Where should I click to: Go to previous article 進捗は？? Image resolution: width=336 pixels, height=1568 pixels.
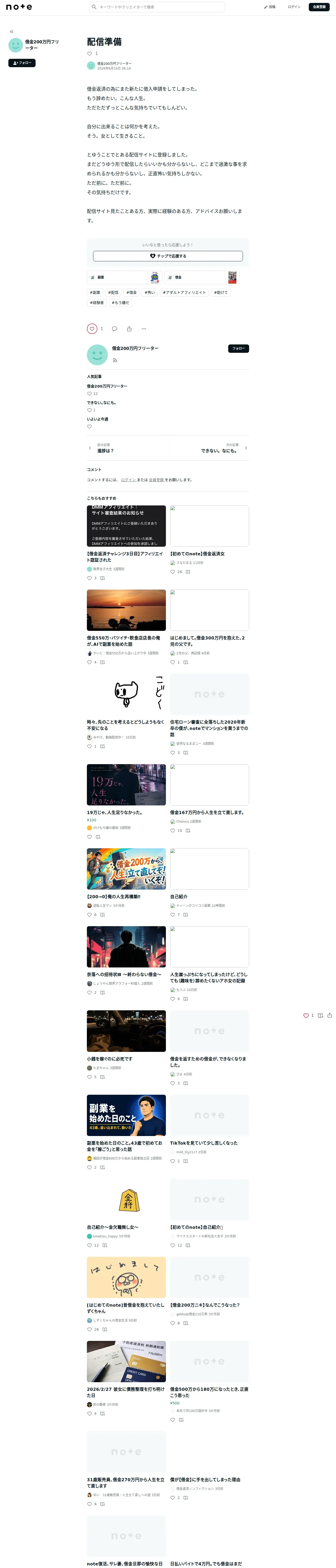tap(127, 448)
